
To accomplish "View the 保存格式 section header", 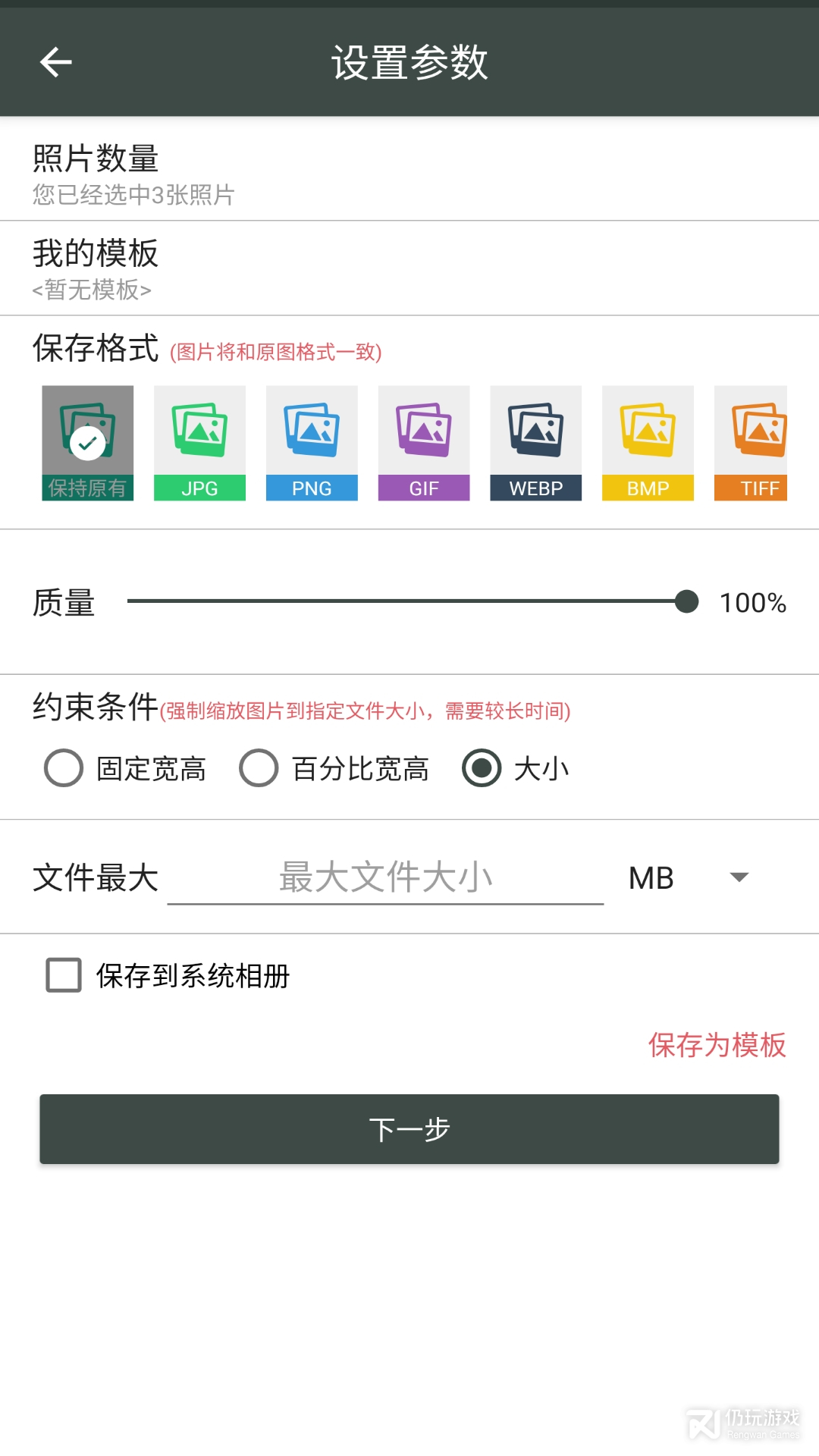I will point(95,350).
